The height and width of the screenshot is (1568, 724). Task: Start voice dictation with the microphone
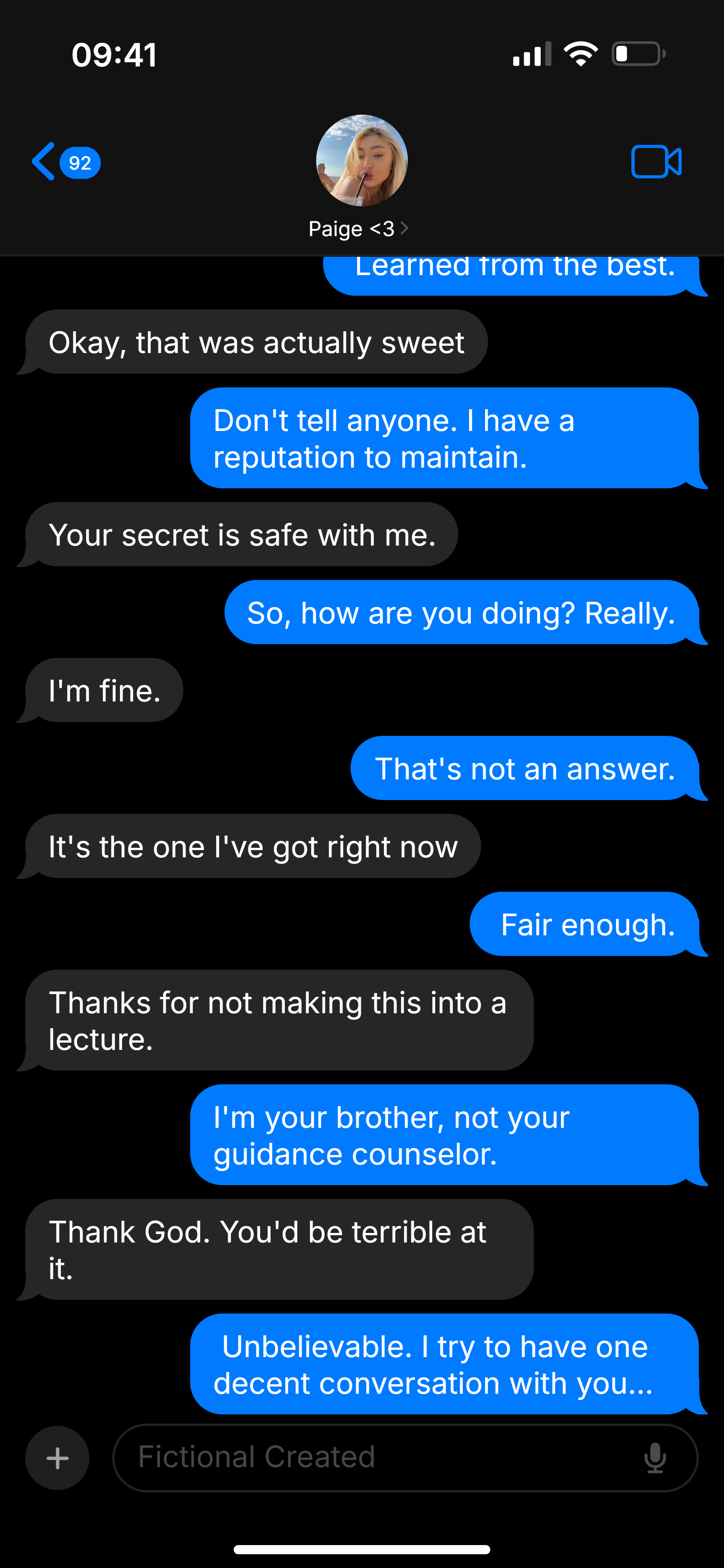coord(655,1458)
